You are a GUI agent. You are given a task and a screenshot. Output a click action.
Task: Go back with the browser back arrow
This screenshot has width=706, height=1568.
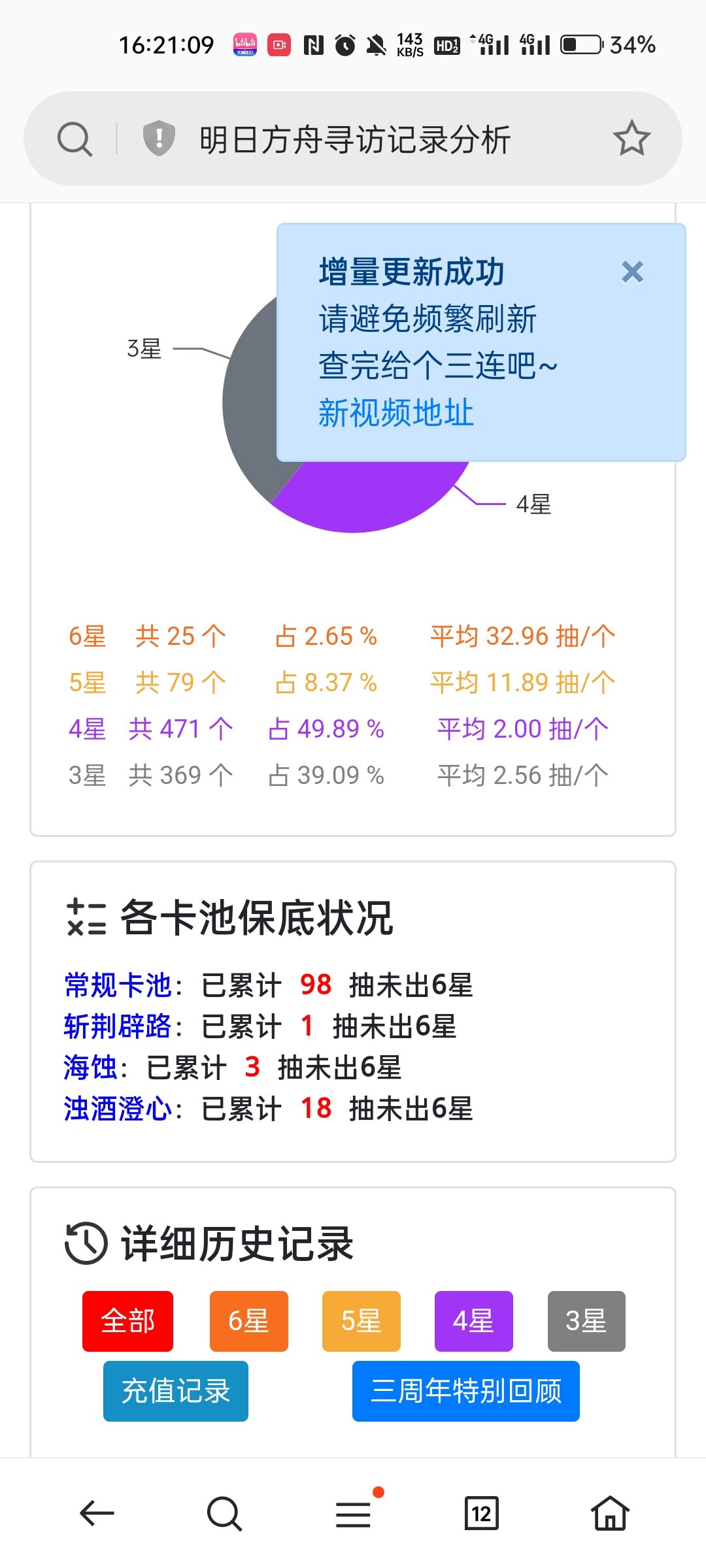coord(97,1513)
